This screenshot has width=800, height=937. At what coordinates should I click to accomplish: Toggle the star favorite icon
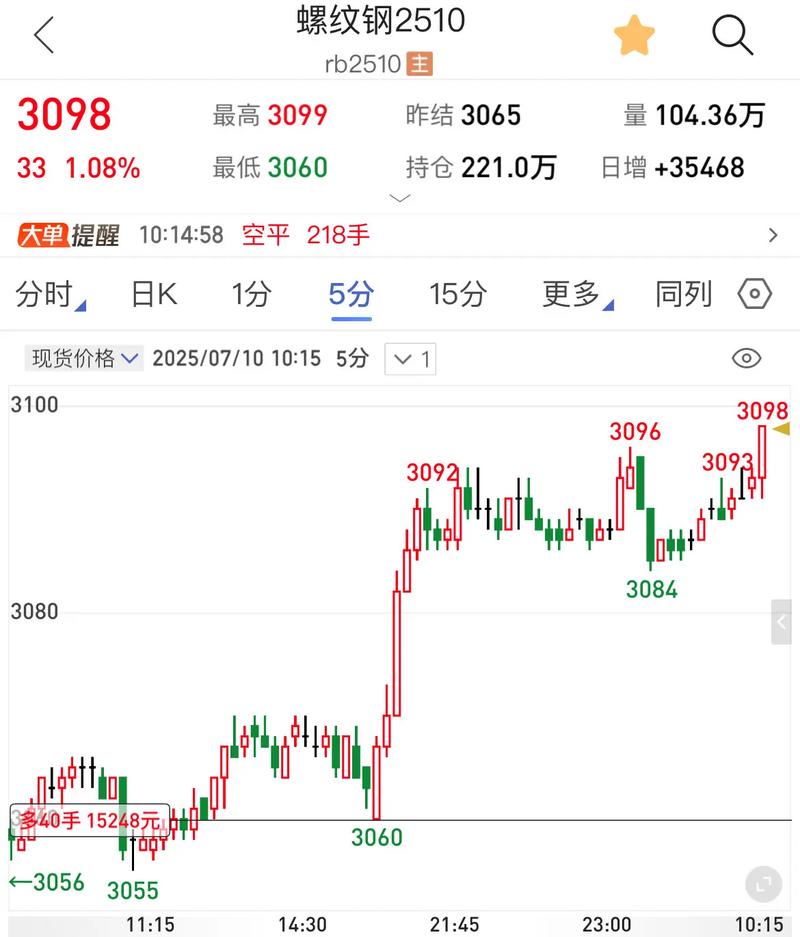635,33
